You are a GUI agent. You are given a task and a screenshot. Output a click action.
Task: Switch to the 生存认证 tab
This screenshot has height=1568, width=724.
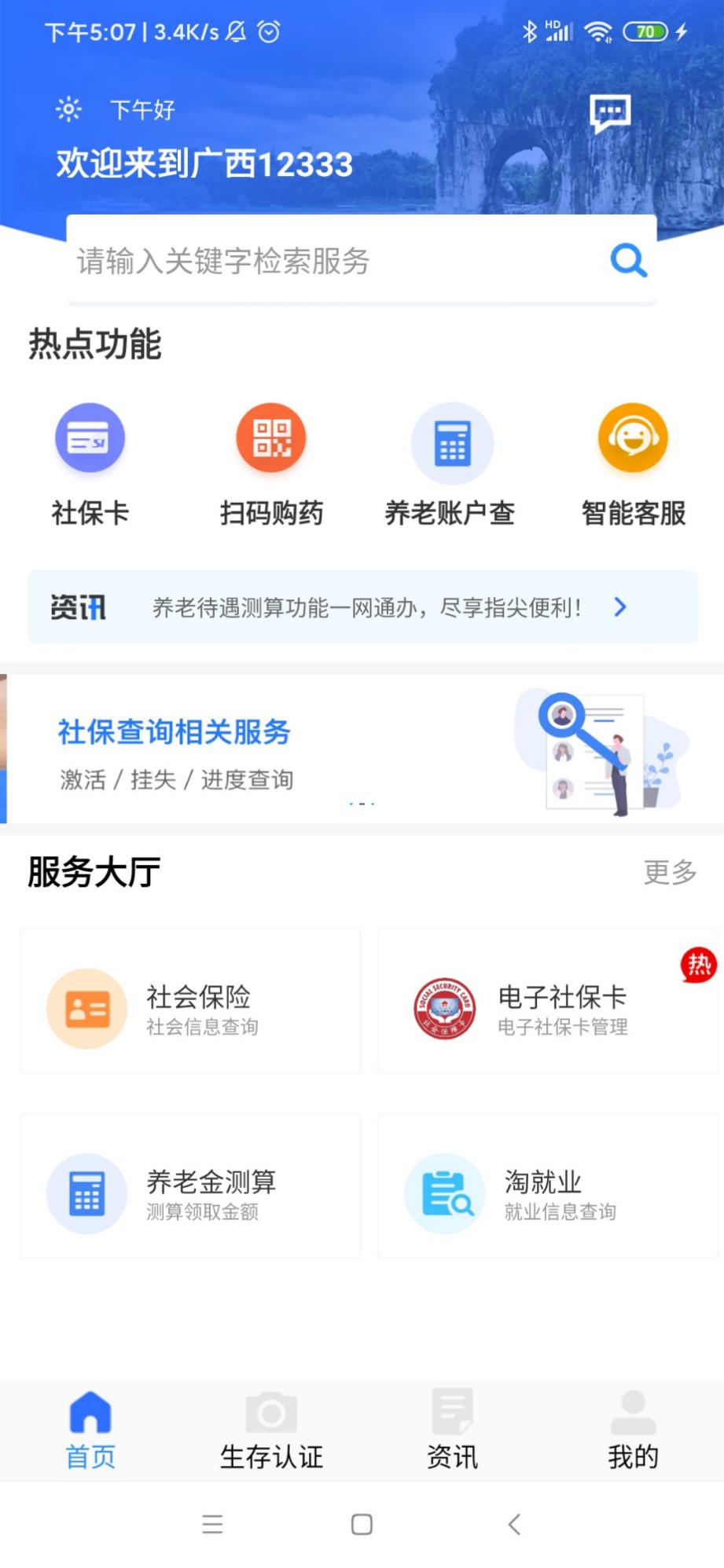(271, 1431)
